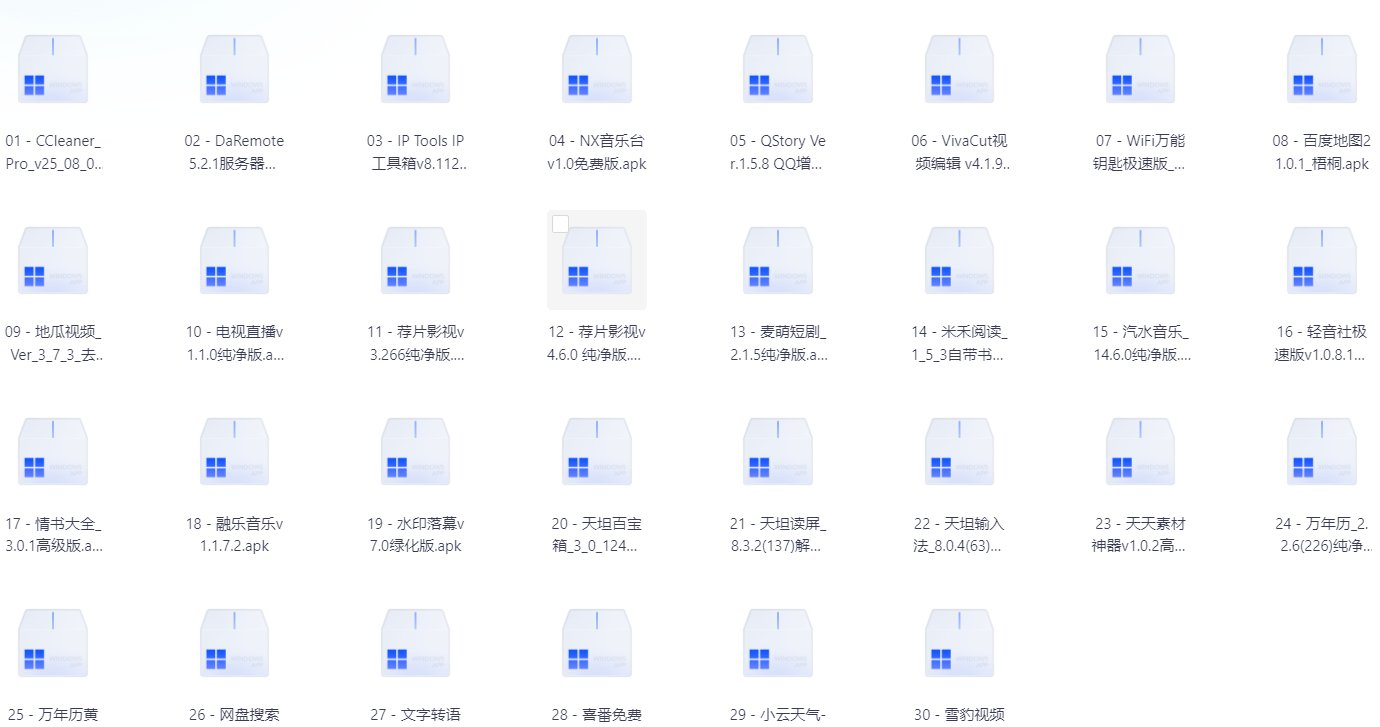This screenshot has height=727, width=1380.
Task: Open the 02 - DaRemote 5.2.1 file
Action: tap(234, 70)
